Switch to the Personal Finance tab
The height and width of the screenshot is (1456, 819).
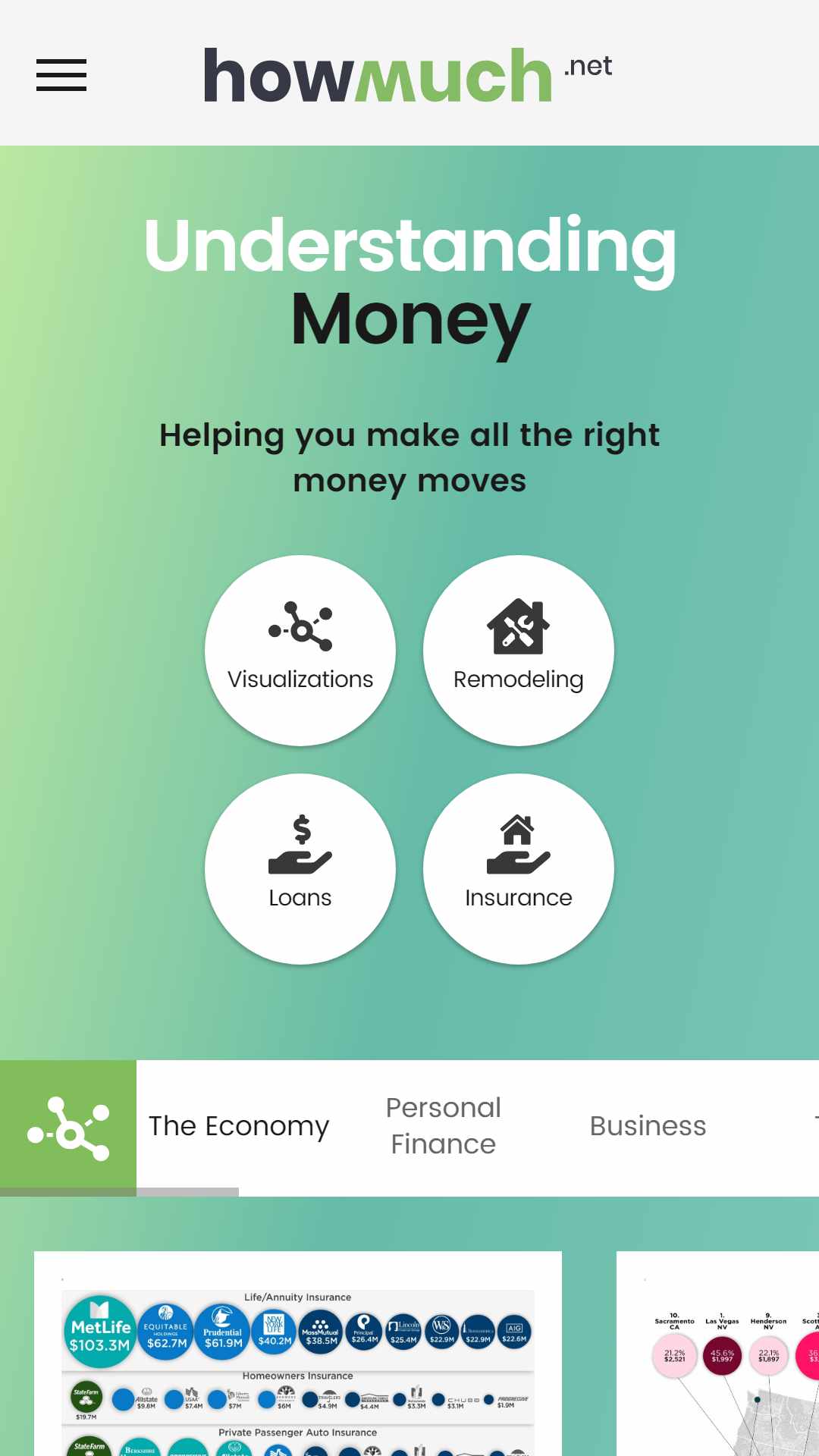(x=444, y=1126)
